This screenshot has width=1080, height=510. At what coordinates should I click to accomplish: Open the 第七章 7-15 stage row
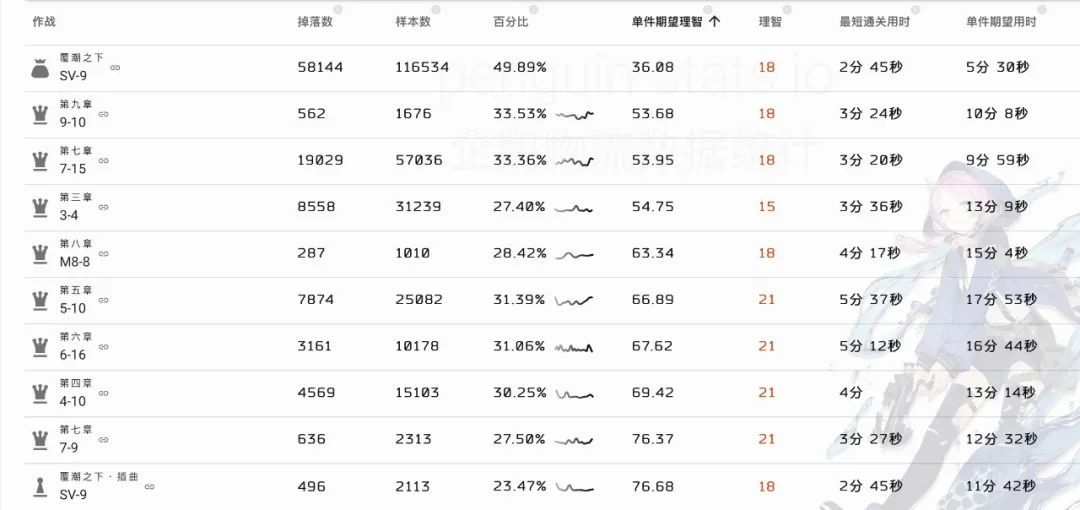click(75, 160)
